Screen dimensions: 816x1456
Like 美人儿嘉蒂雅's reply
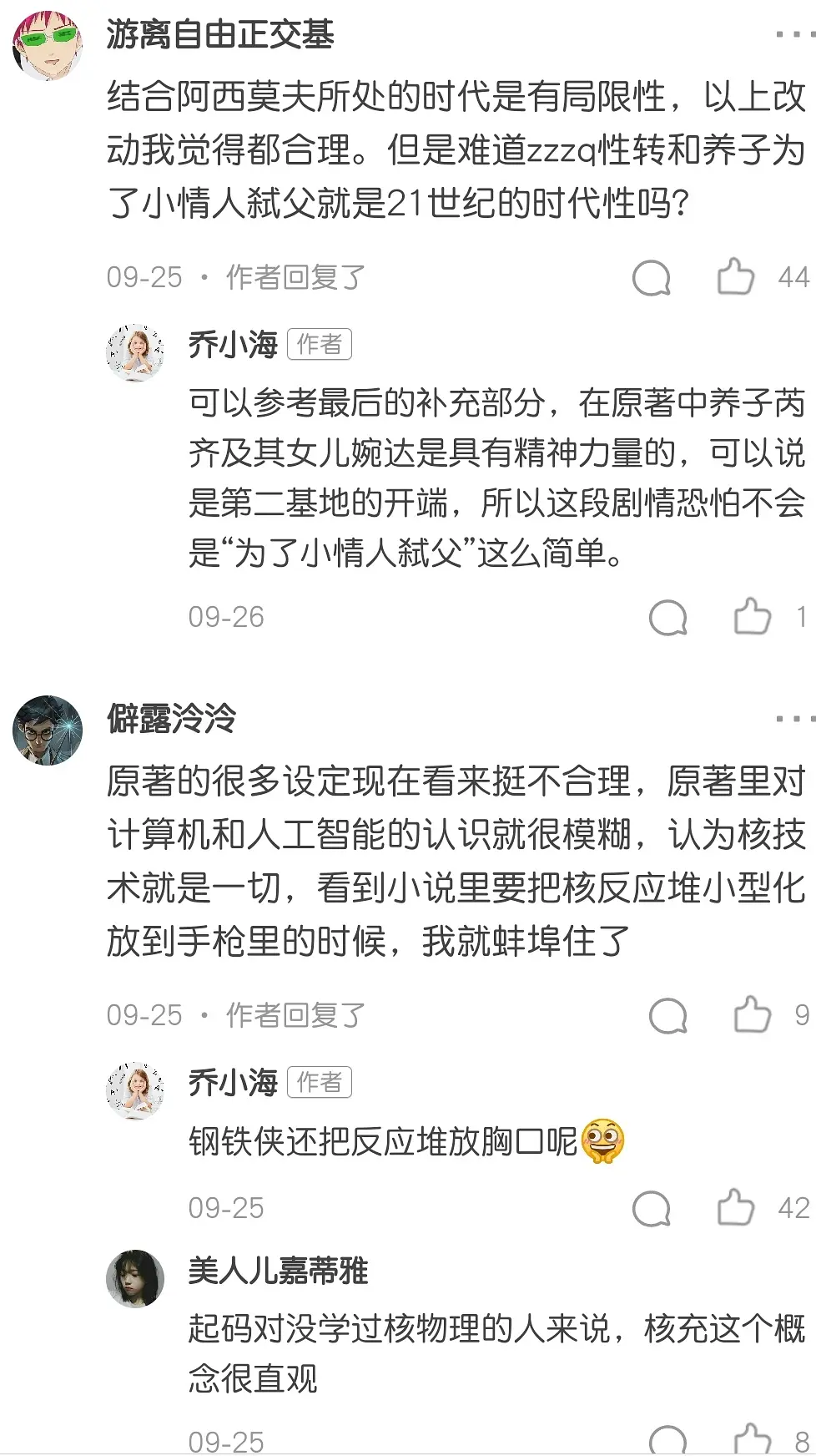(x=752, y=1439)
